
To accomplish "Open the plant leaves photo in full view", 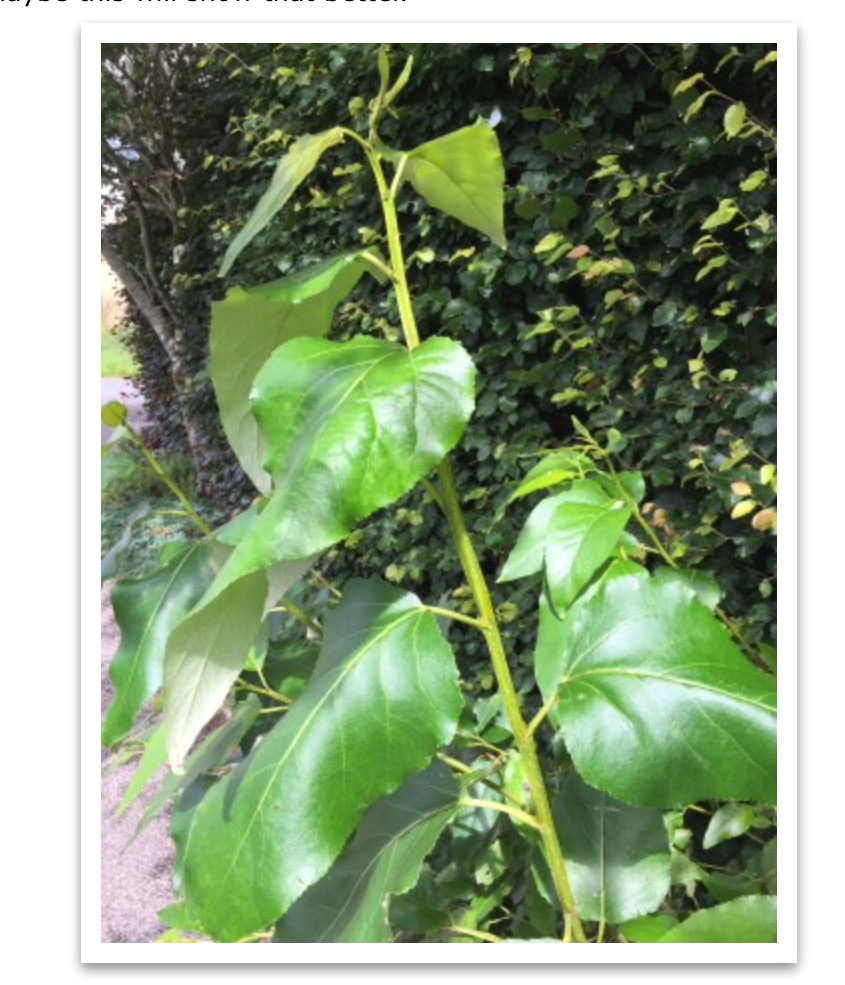I will coord(438,492).
